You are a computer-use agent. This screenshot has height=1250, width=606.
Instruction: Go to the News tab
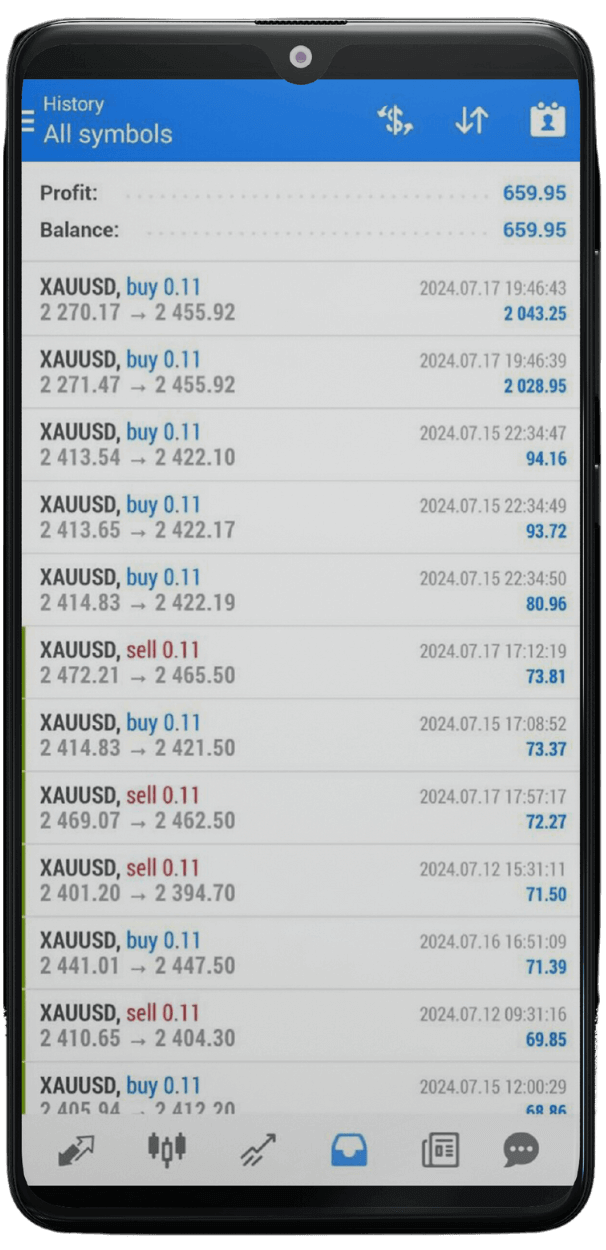click(x=440, y=1150)
